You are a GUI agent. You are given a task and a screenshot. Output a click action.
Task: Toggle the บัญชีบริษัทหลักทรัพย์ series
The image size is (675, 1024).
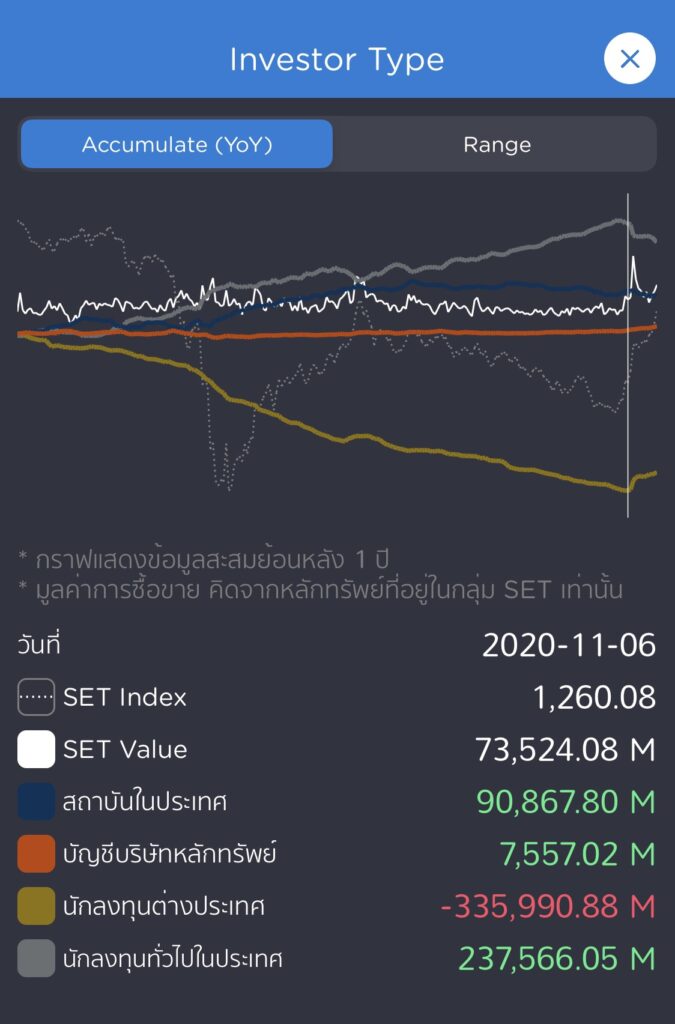click(x=36, y=854)
